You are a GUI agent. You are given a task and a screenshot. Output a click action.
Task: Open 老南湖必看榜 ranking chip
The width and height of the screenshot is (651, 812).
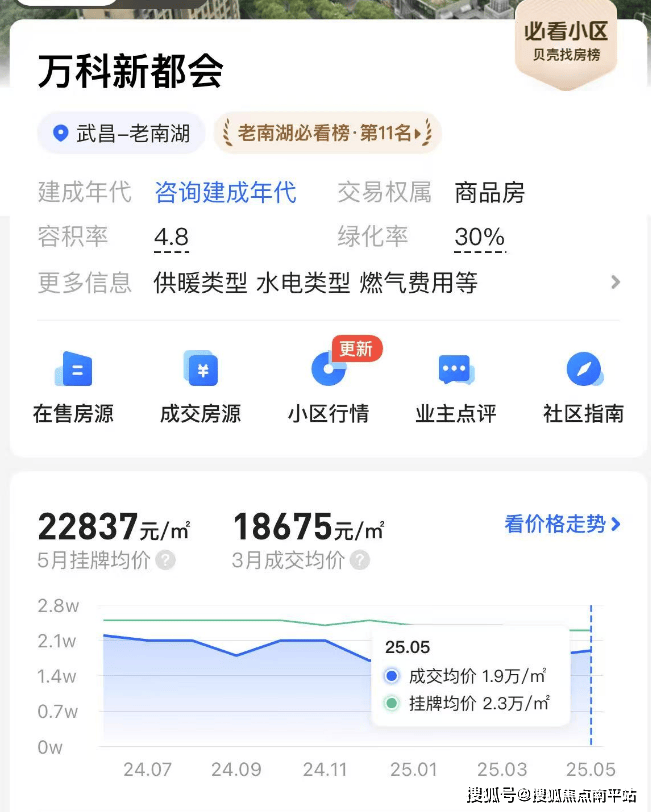[327, 133]
